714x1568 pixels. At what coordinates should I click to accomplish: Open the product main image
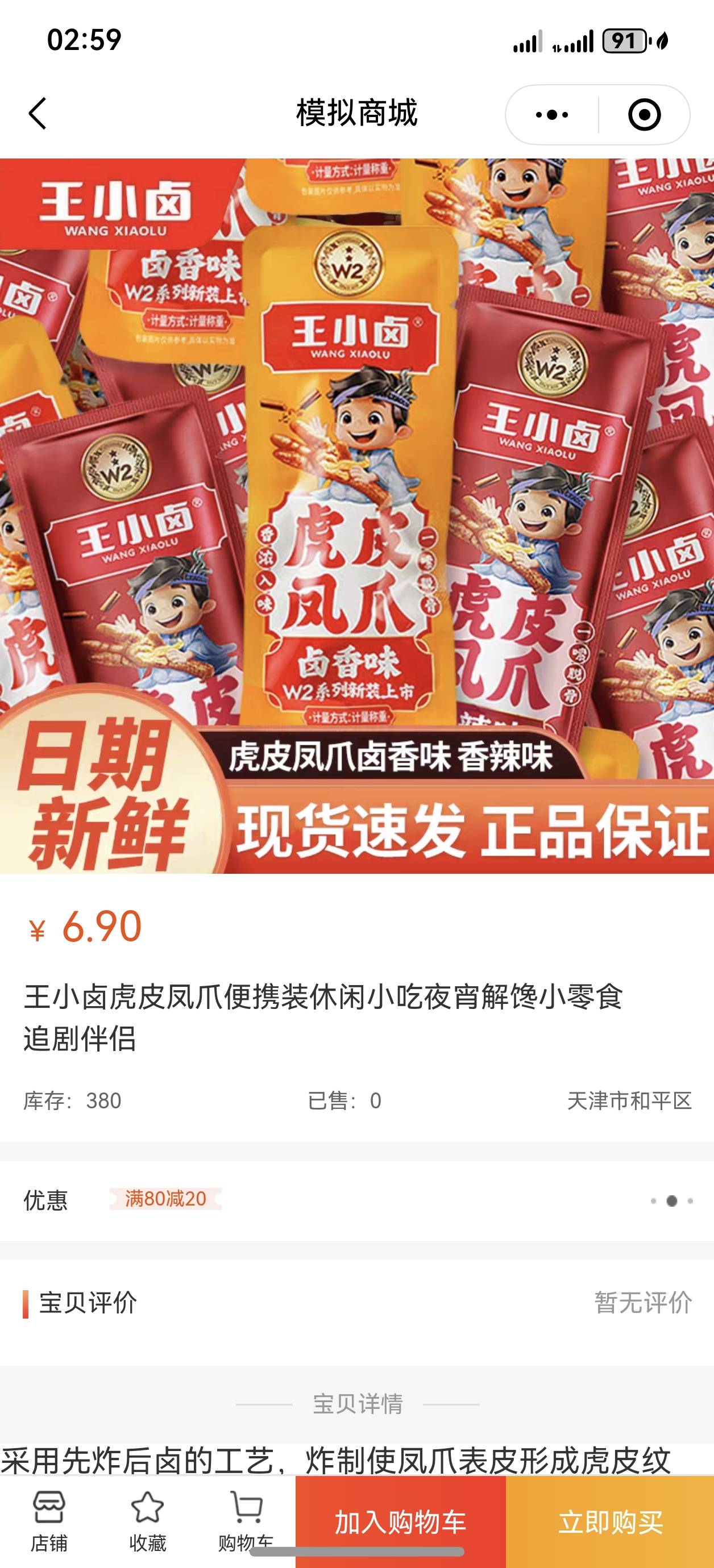coord(357,516)
